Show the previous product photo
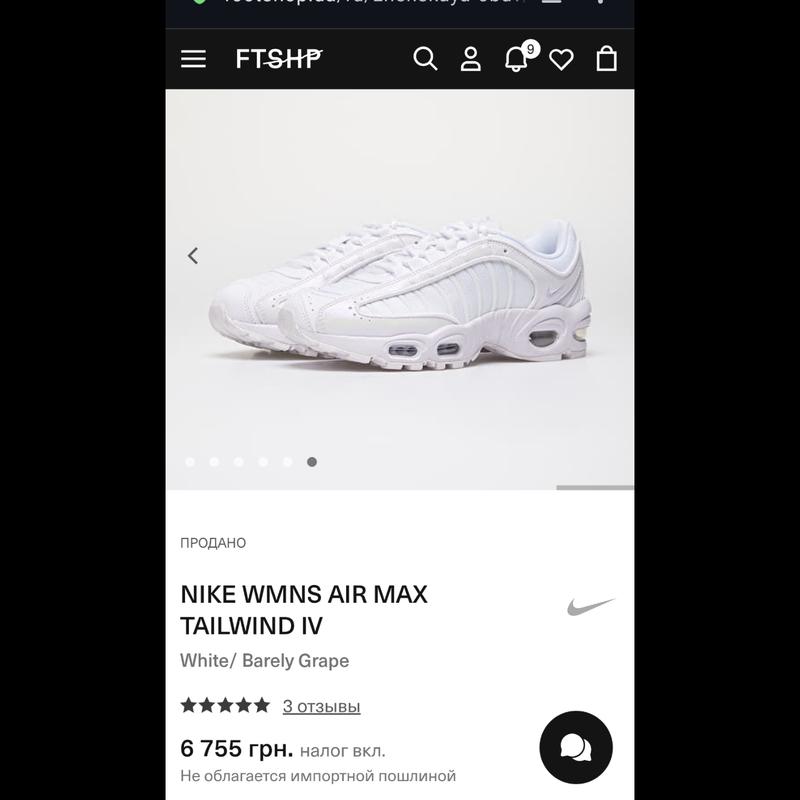Screen dimensions: 800x800 tap(193, 256)
